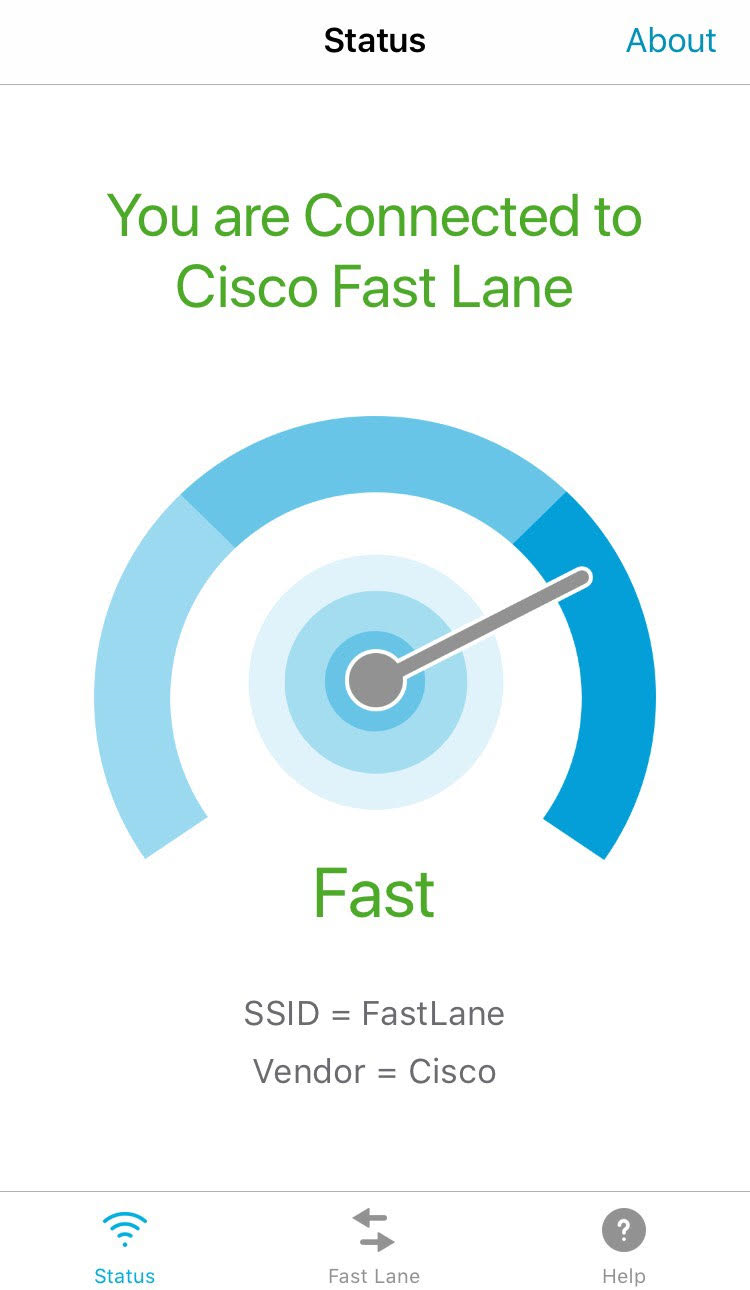Switch to the Fast Lane tab
This screenshot has width=750, height=1290.
[374, 1246]
